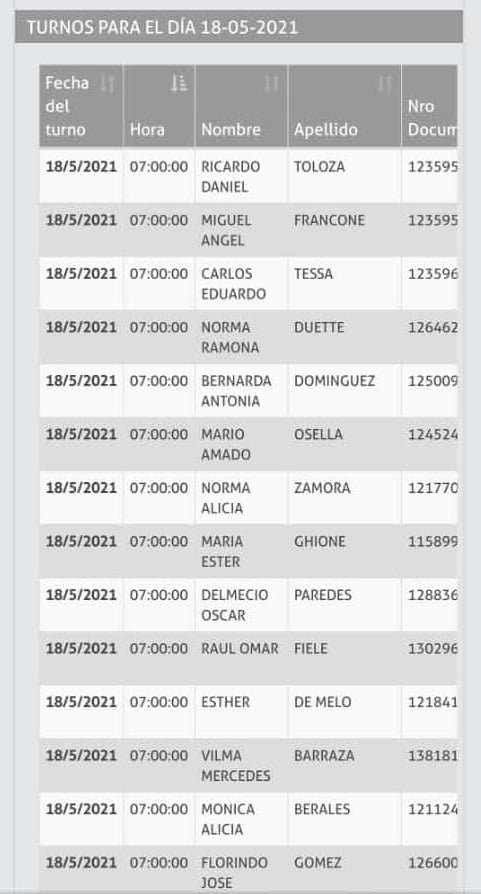The image size is (481, 894).
Task: Sort by the Nro Documento column header
Action: 430,106
